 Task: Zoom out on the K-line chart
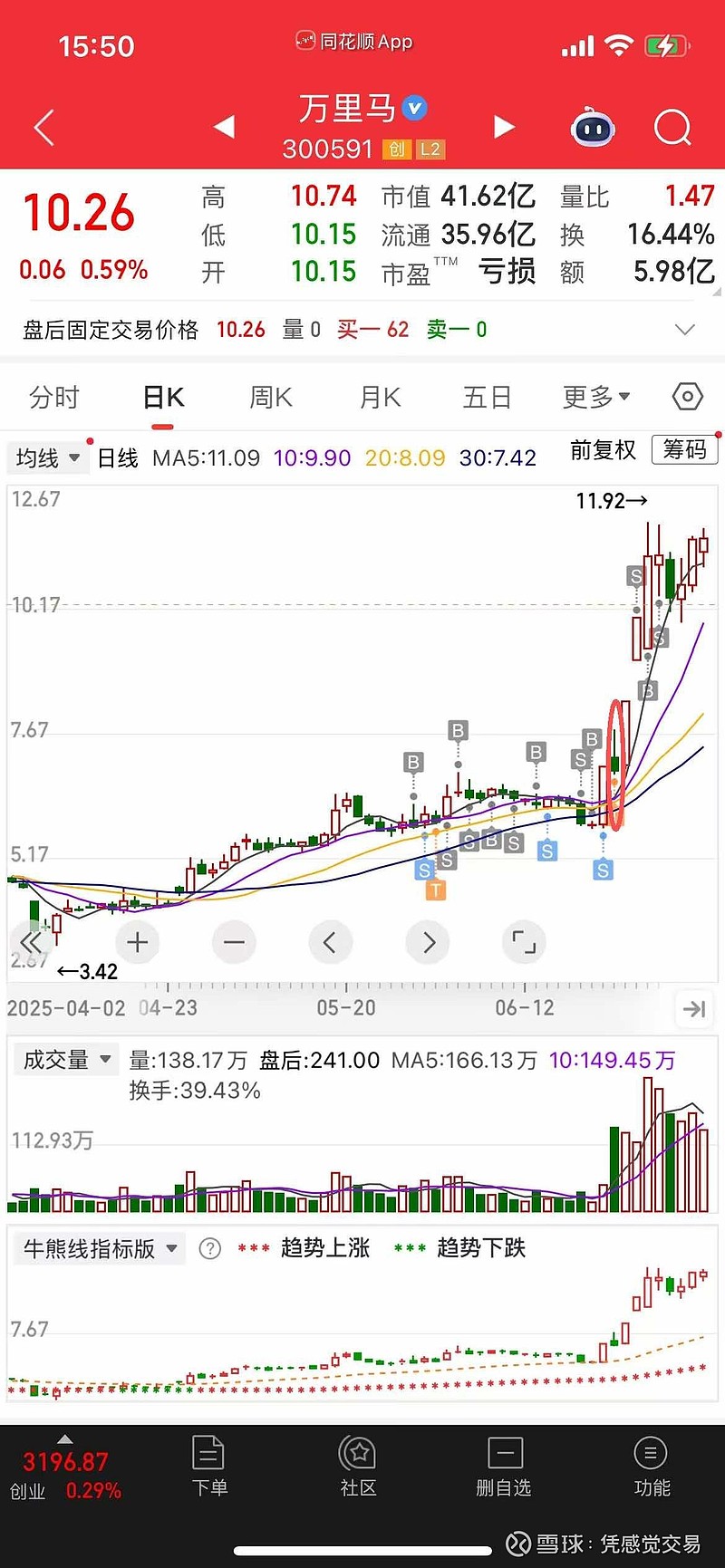click(234, 942)
